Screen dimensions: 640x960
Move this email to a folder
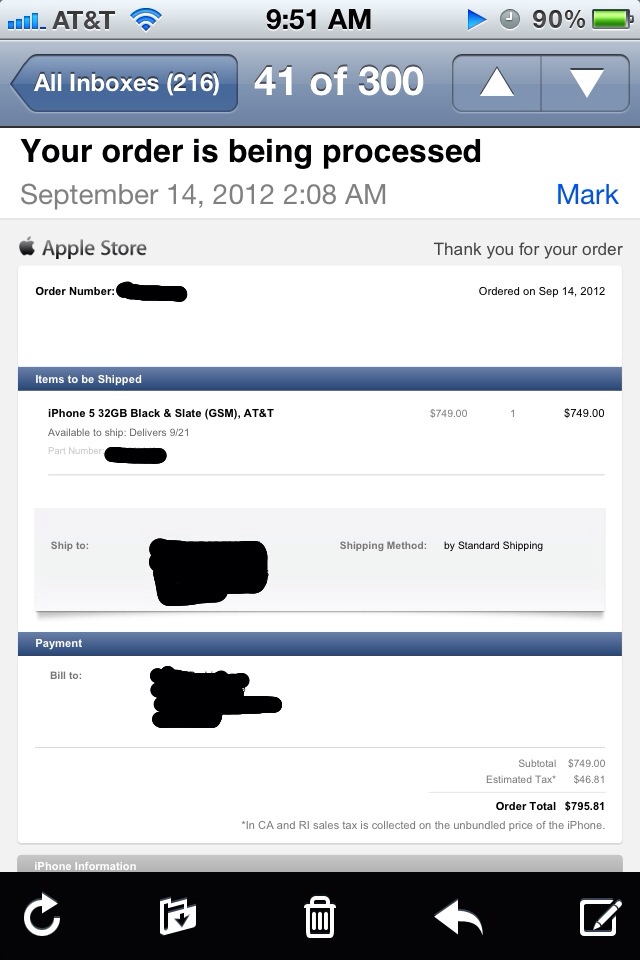178,916
